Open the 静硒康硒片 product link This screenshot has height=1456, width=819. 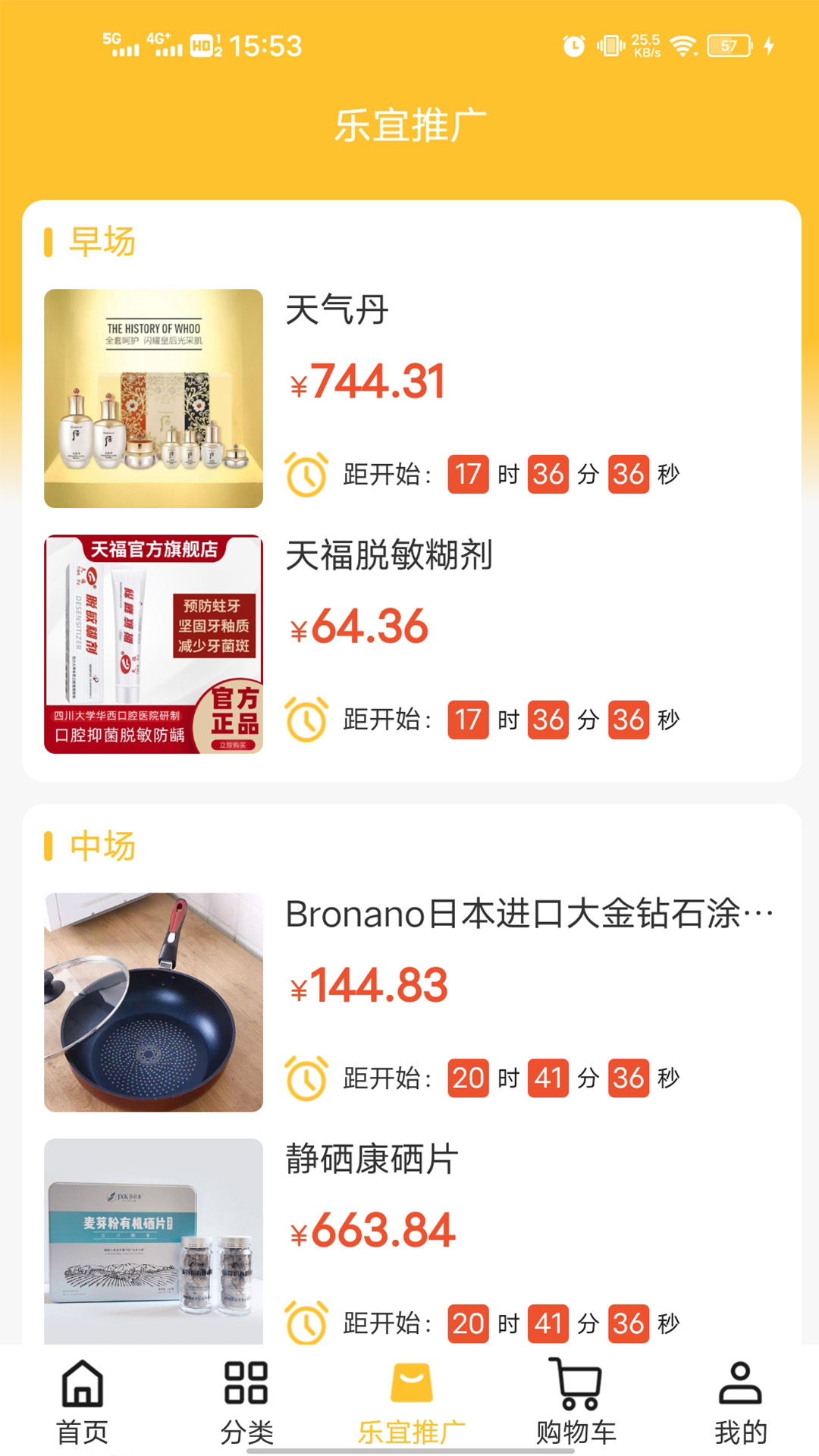[371, 1159]
